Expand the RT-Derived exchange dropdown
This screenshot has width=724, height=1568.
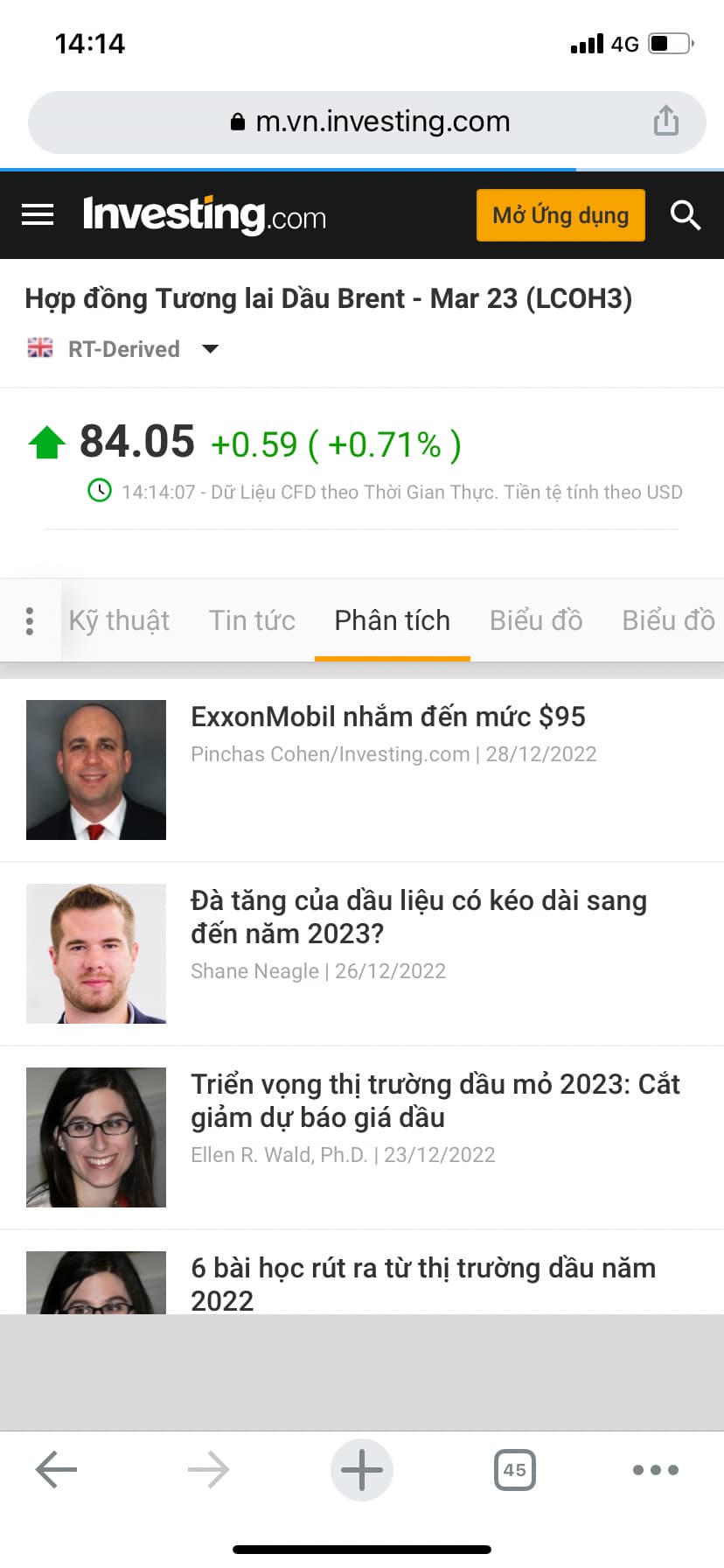[210, 349]
